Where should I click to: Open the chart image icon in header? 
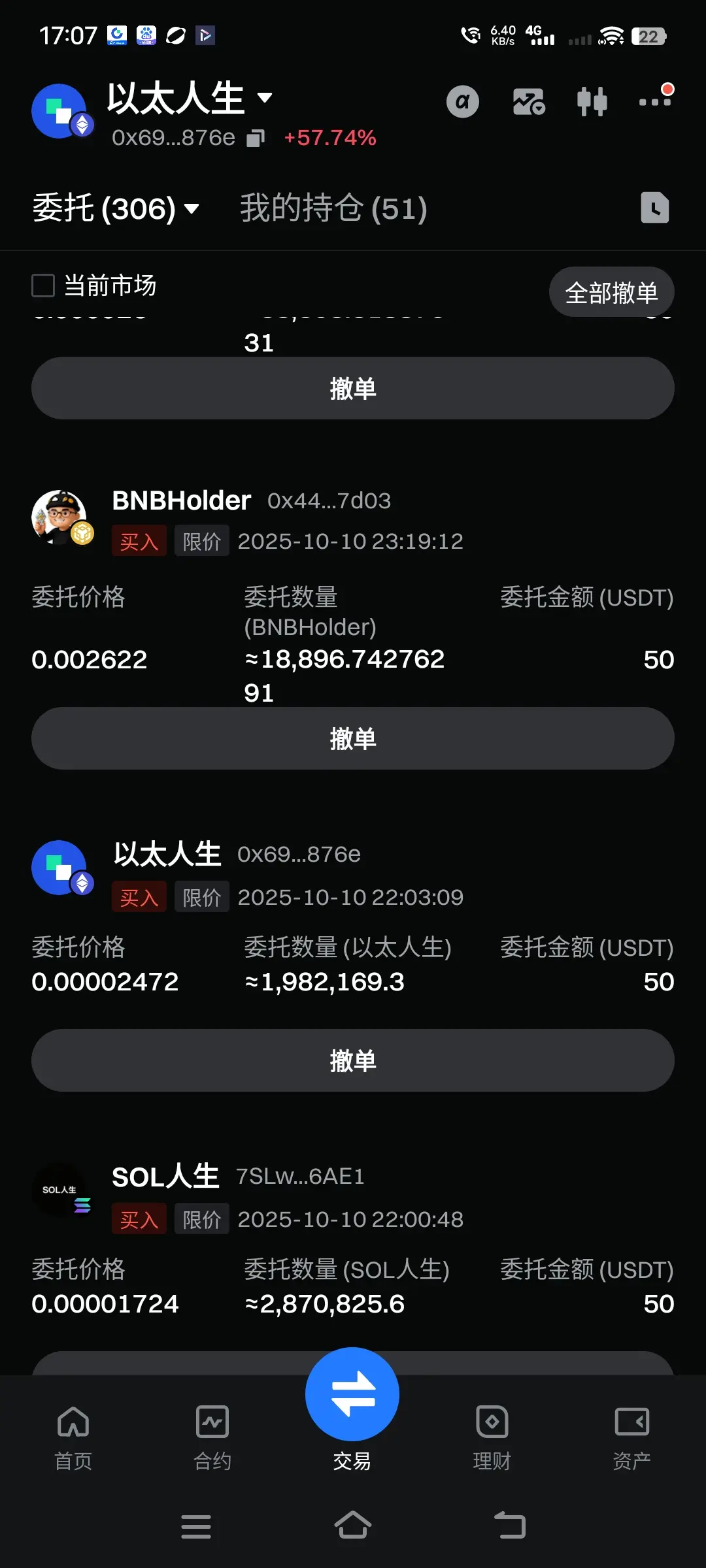point(528,102)
